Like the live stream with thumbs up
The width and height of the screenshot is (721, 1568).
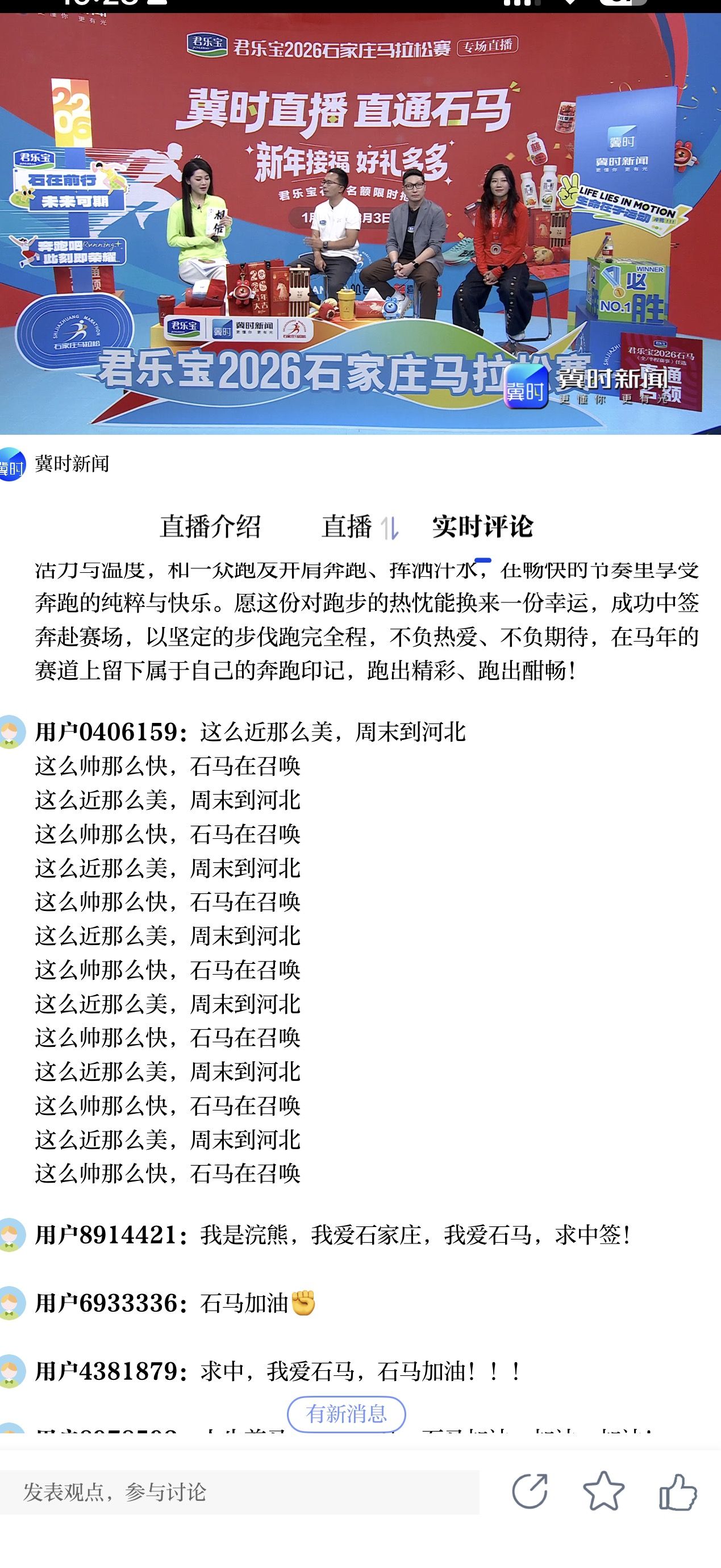pos(678,1491)
